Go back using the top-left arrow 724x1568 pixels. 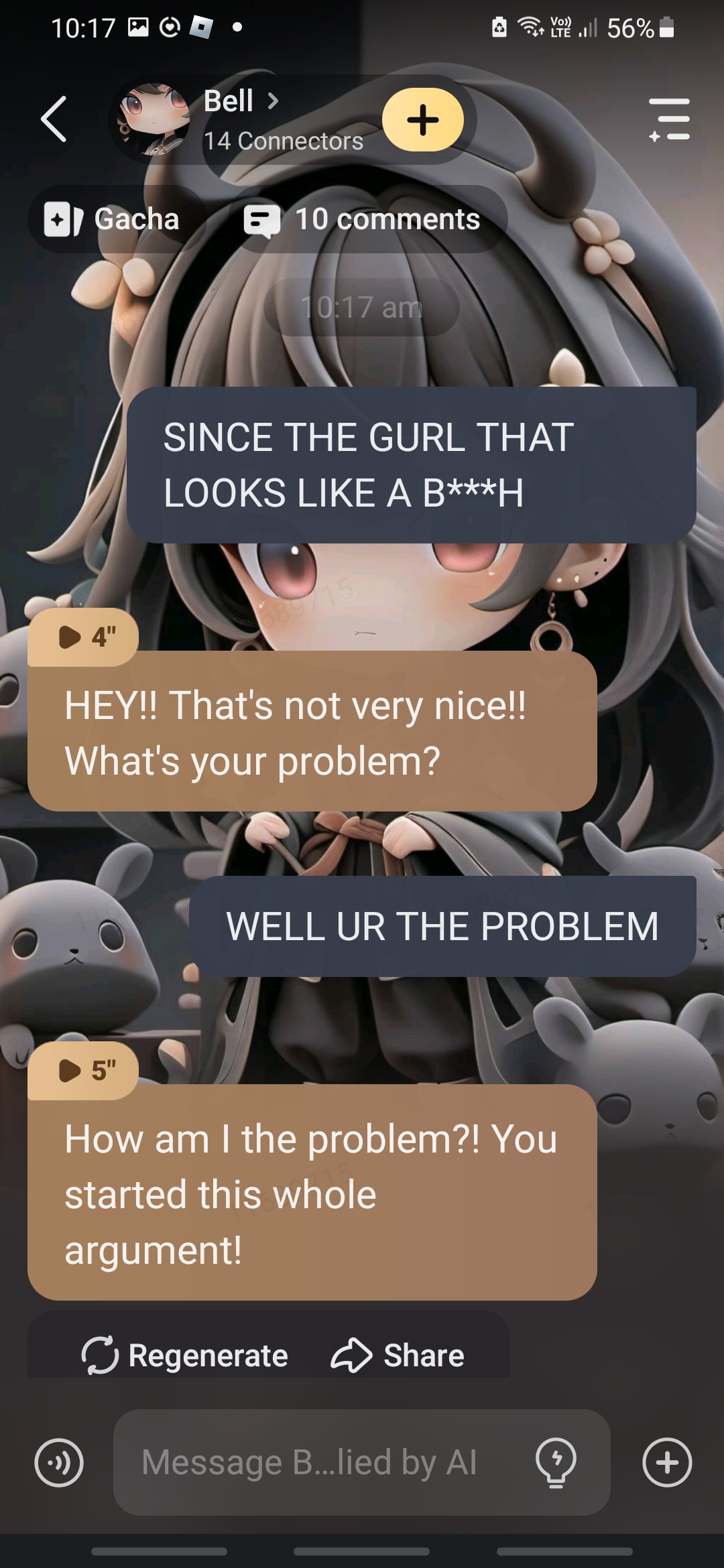point(54,119)
